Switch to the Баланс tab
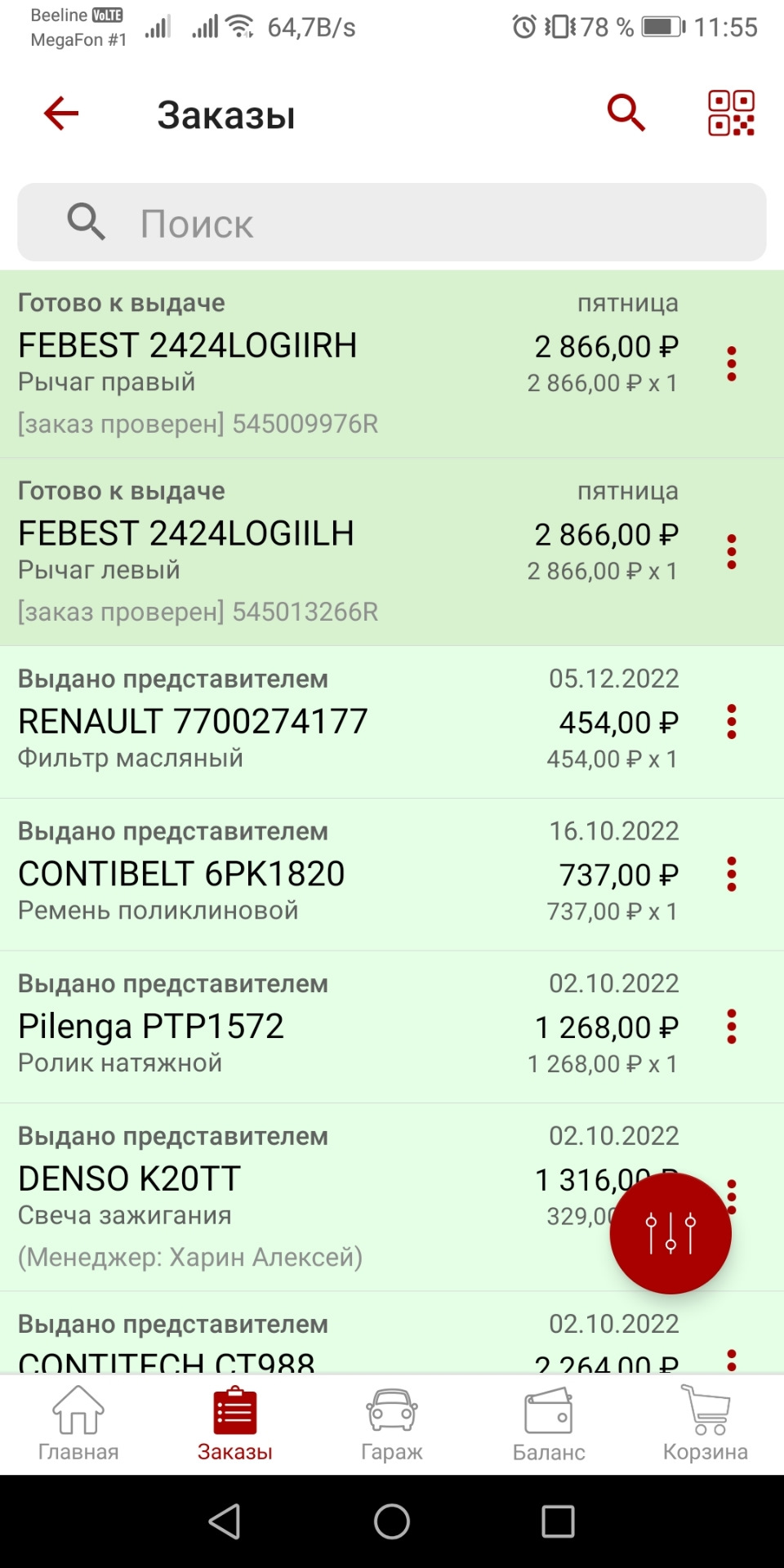This screenshot has height=1568, width=784. (x=549, y=1425)
